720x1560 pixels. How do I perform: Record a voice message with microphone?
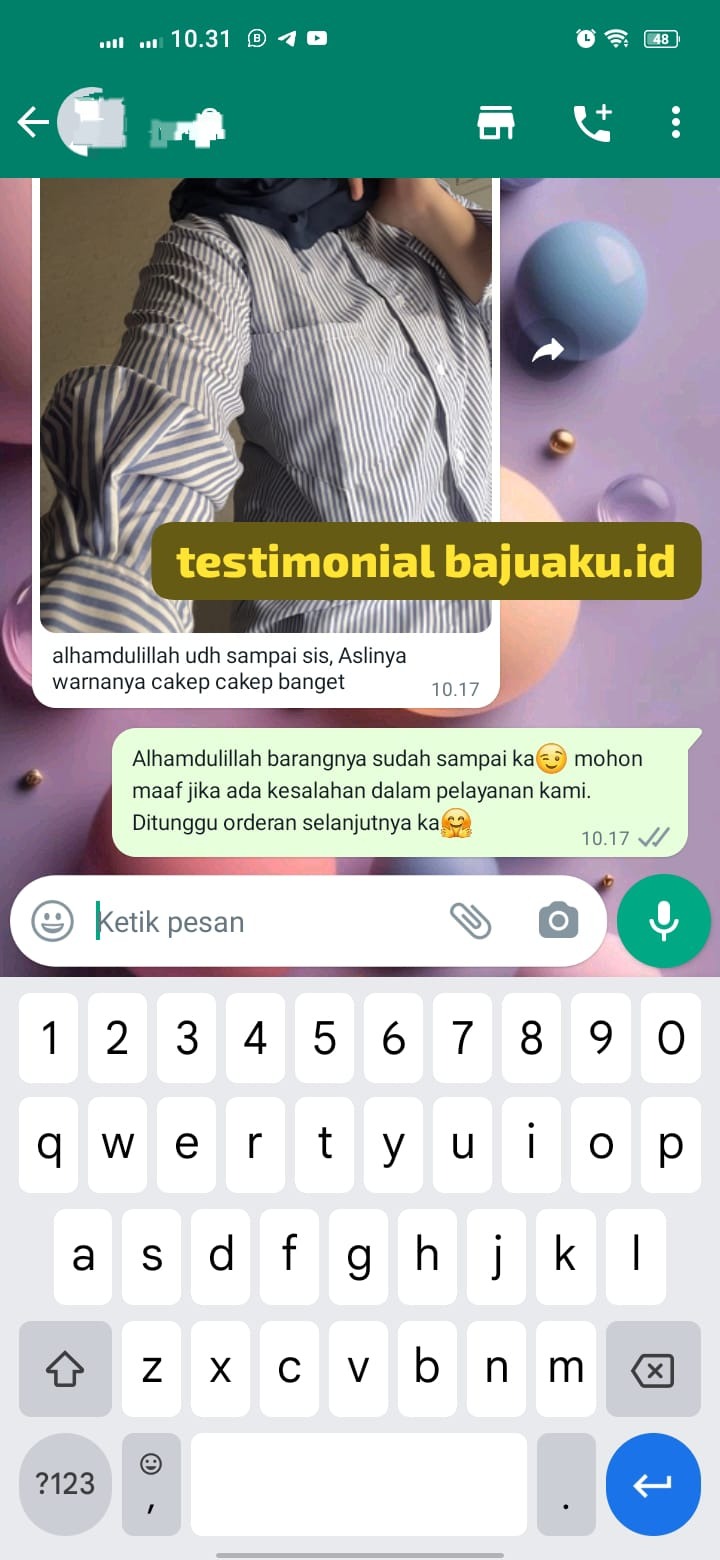point(664,921)
